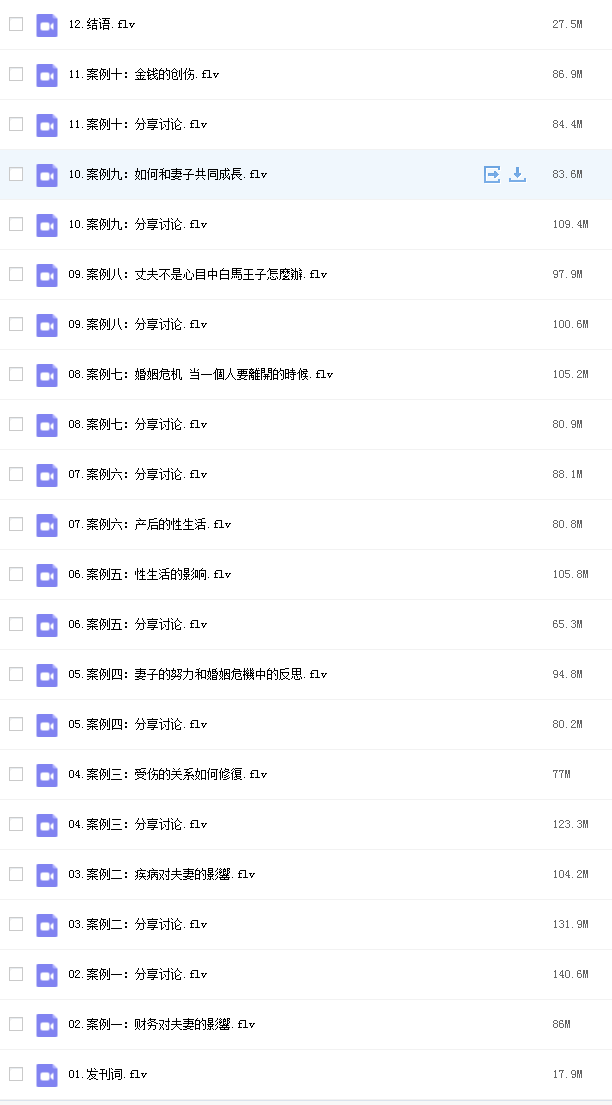The height and width of the screenshot is (1105, 612).
Task: Check the box for 02.案例一:财务对夫妻的影響.flv
Action: pos(16,1024)
